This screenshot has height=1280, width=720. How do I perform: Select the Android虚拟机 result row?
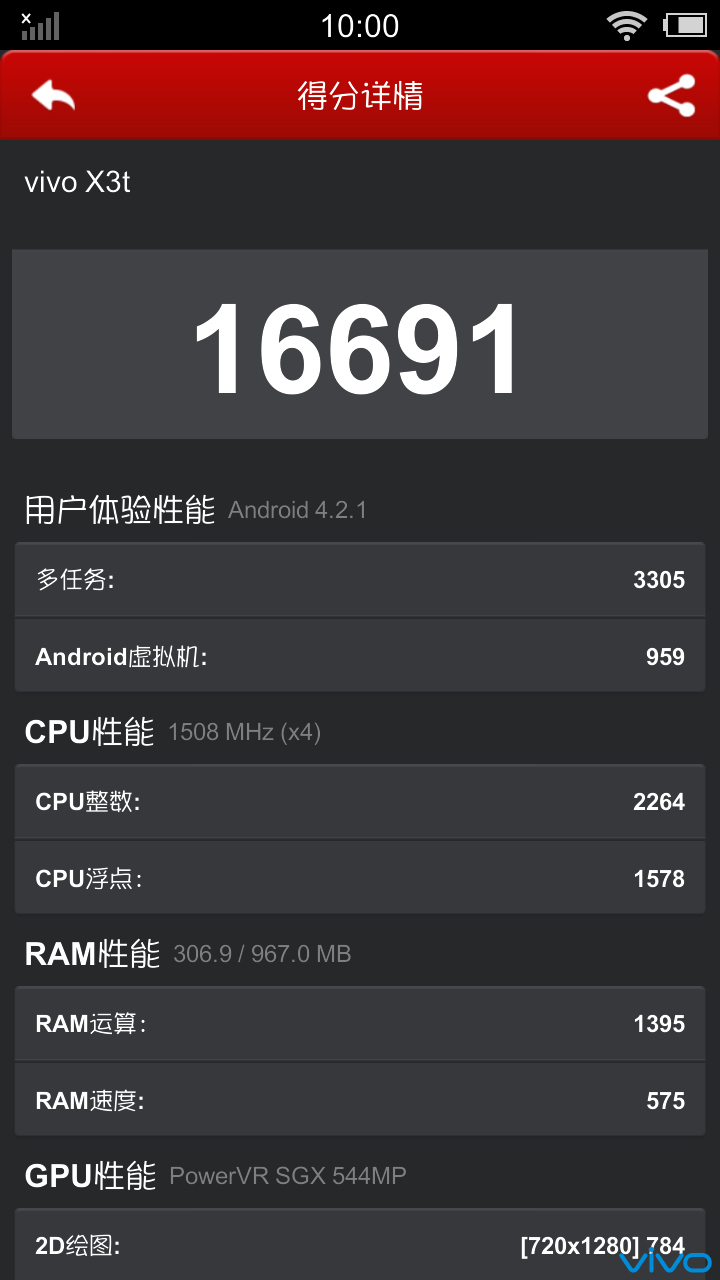tap(360, 656)
